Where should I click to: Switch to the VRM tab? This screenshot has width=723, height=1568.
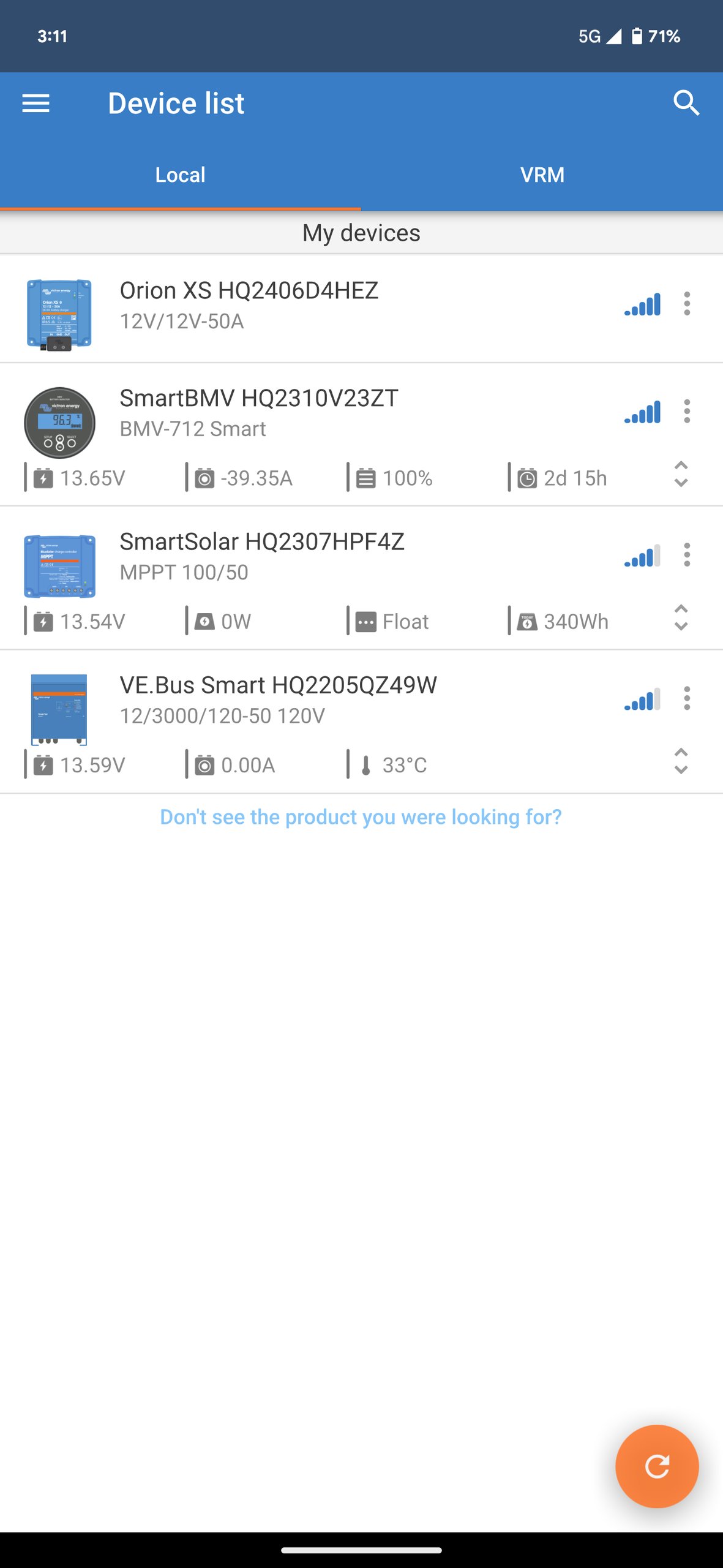coord(542,175)
